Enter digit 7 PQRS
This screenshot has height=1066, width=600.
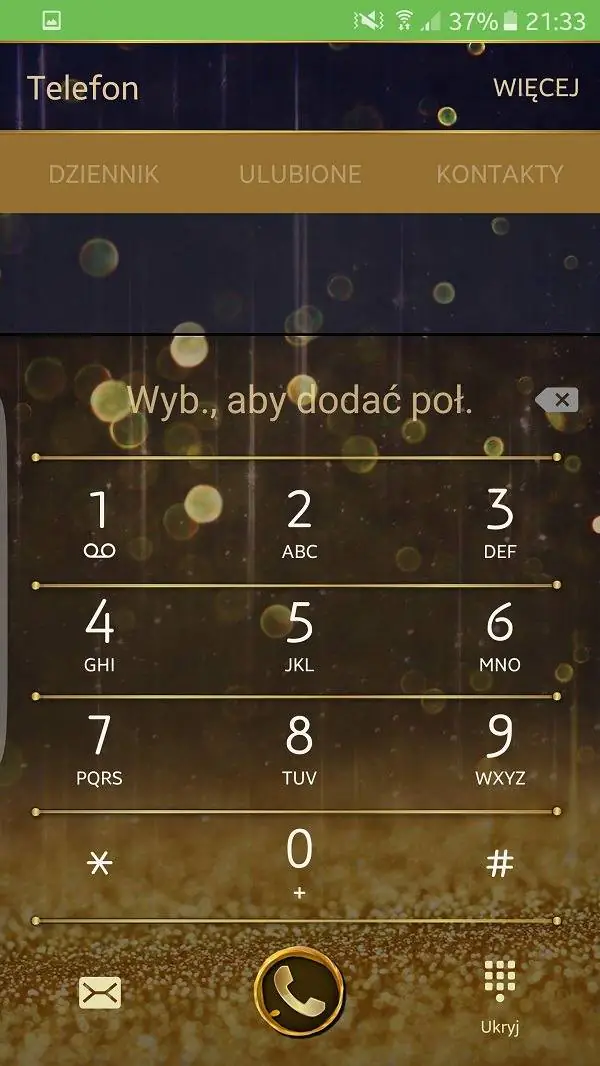[x=100, y=749]
